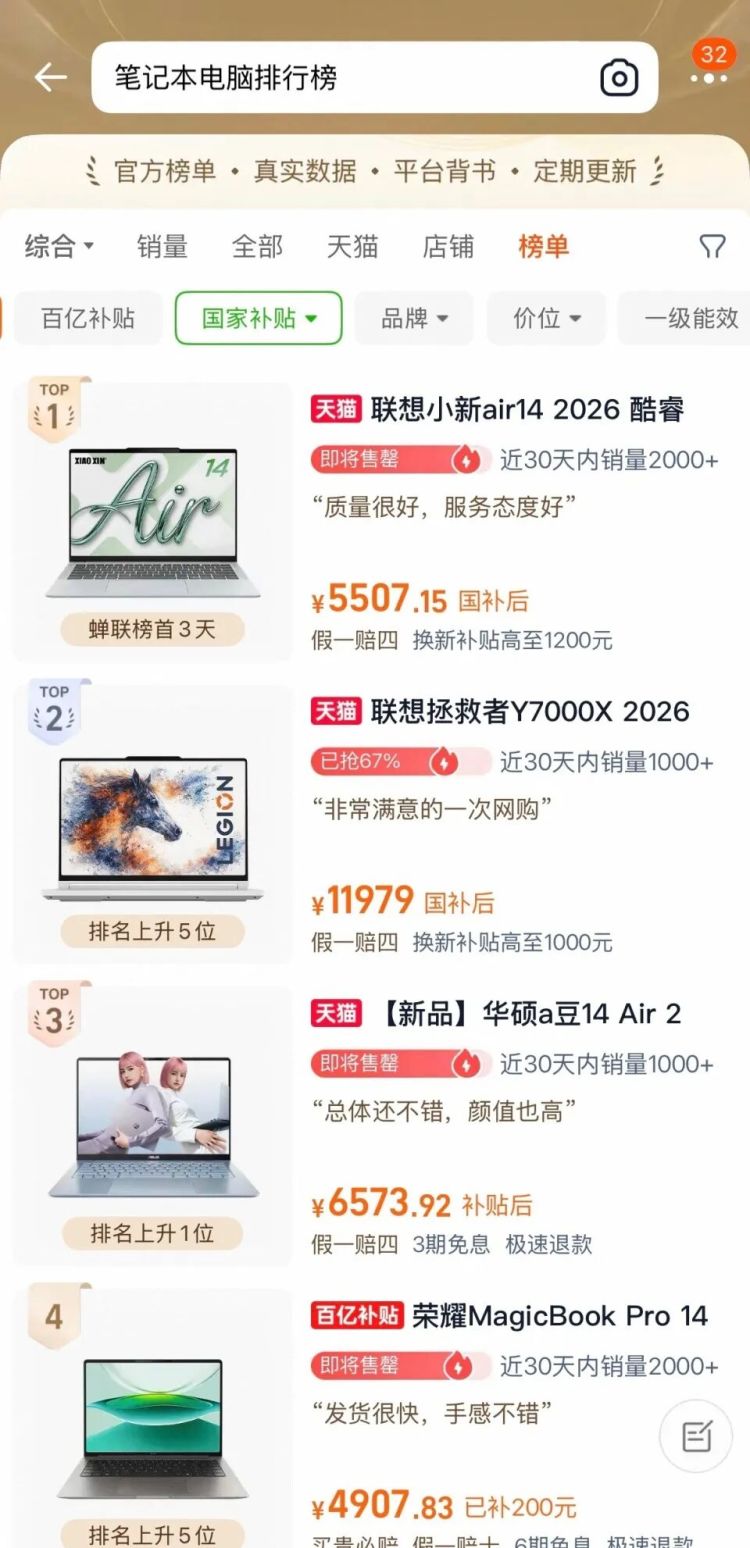Open camera search in the search bar

(619, 78)
